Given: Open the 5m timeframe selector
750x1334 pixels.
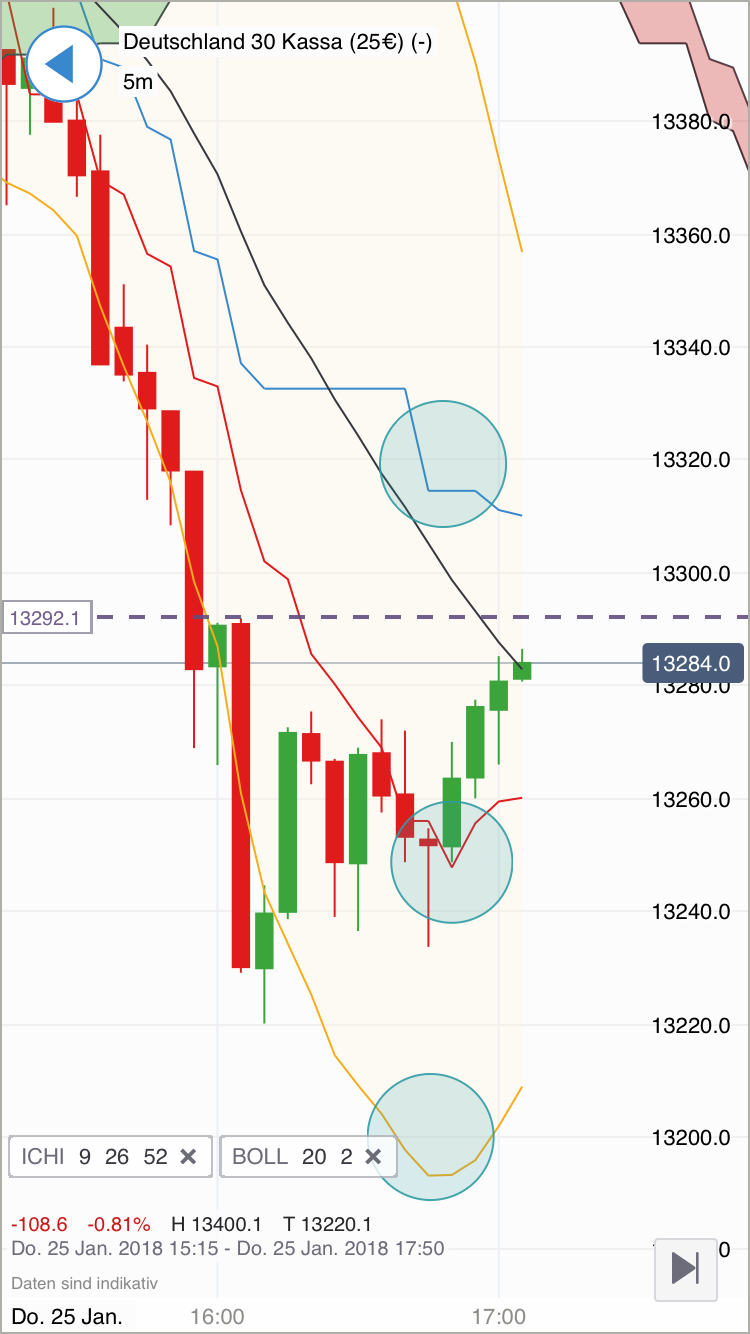Looking at the screenshot, I should click(x=138, y=82).
